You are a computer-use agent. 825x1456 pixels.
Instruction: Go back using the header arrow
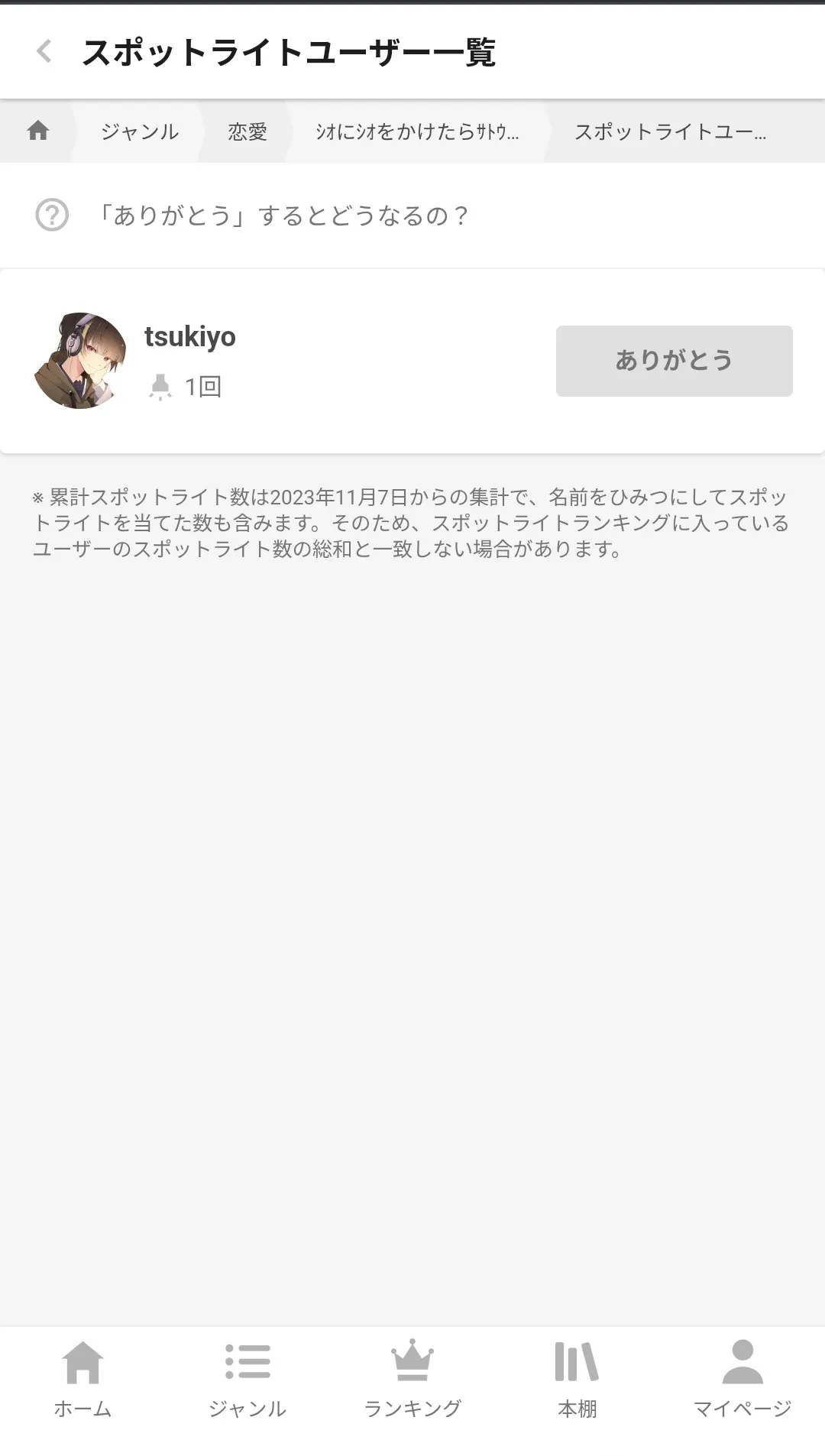pos(44,52)
